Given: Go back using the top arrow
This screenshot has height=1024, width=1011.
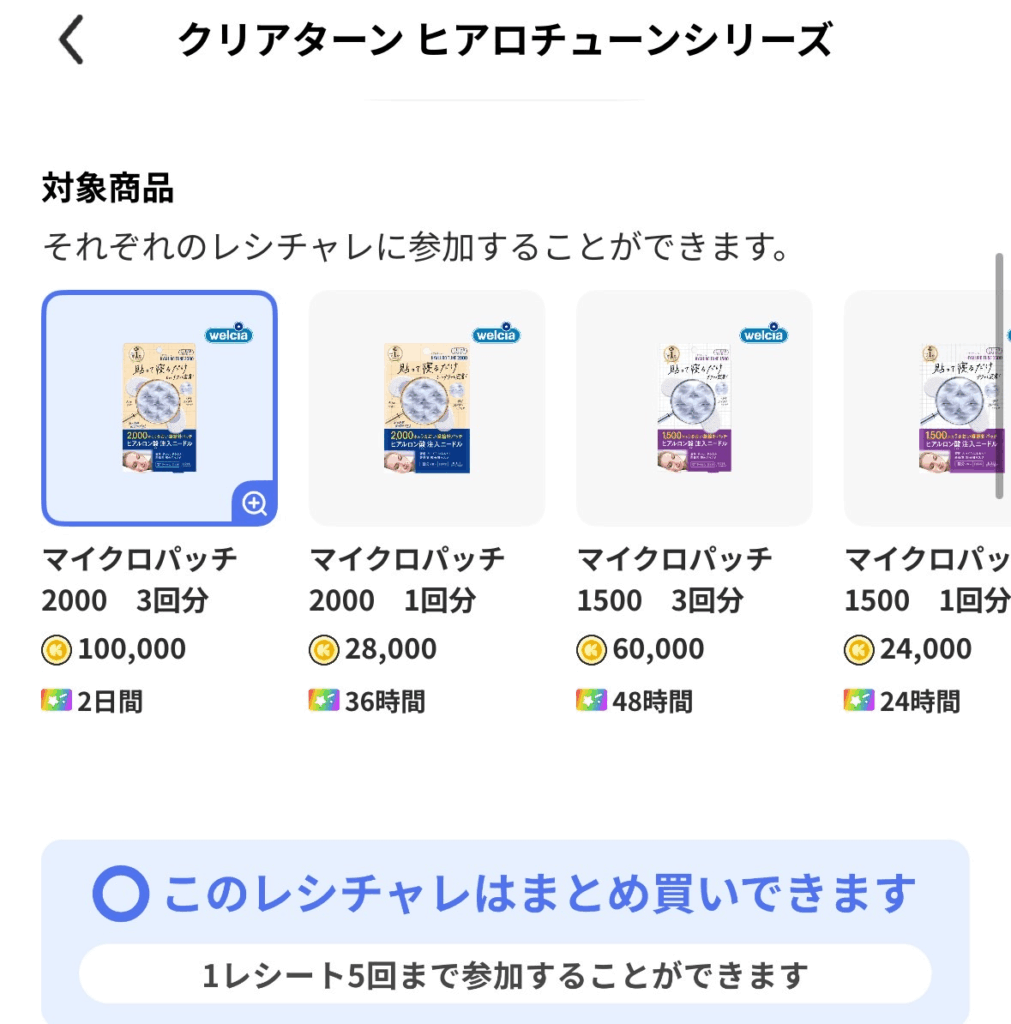Looking at the screenshot, I should (x=71, y=42).
